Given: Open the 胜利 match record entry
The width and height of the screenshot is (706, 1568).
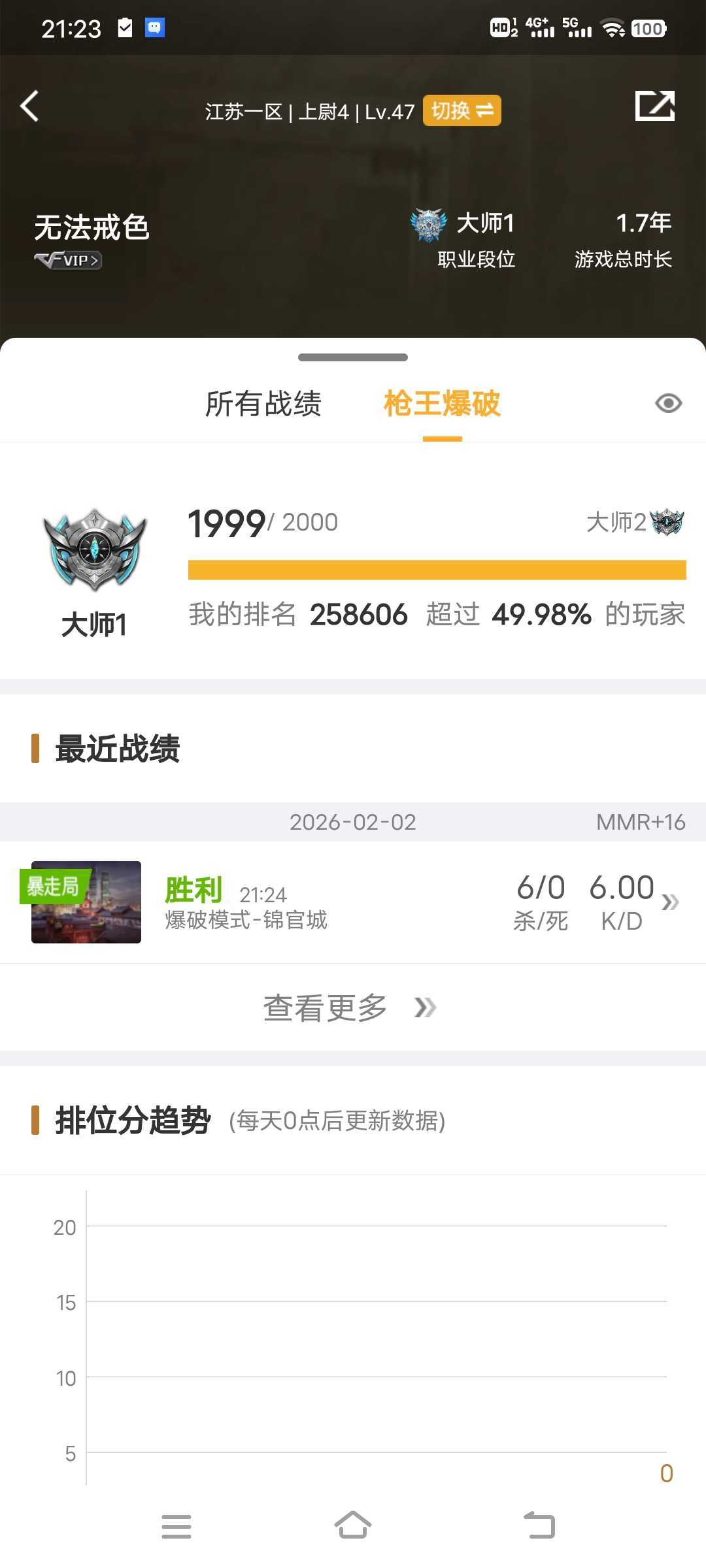Looking at the screenshot, I should (192, 890).
